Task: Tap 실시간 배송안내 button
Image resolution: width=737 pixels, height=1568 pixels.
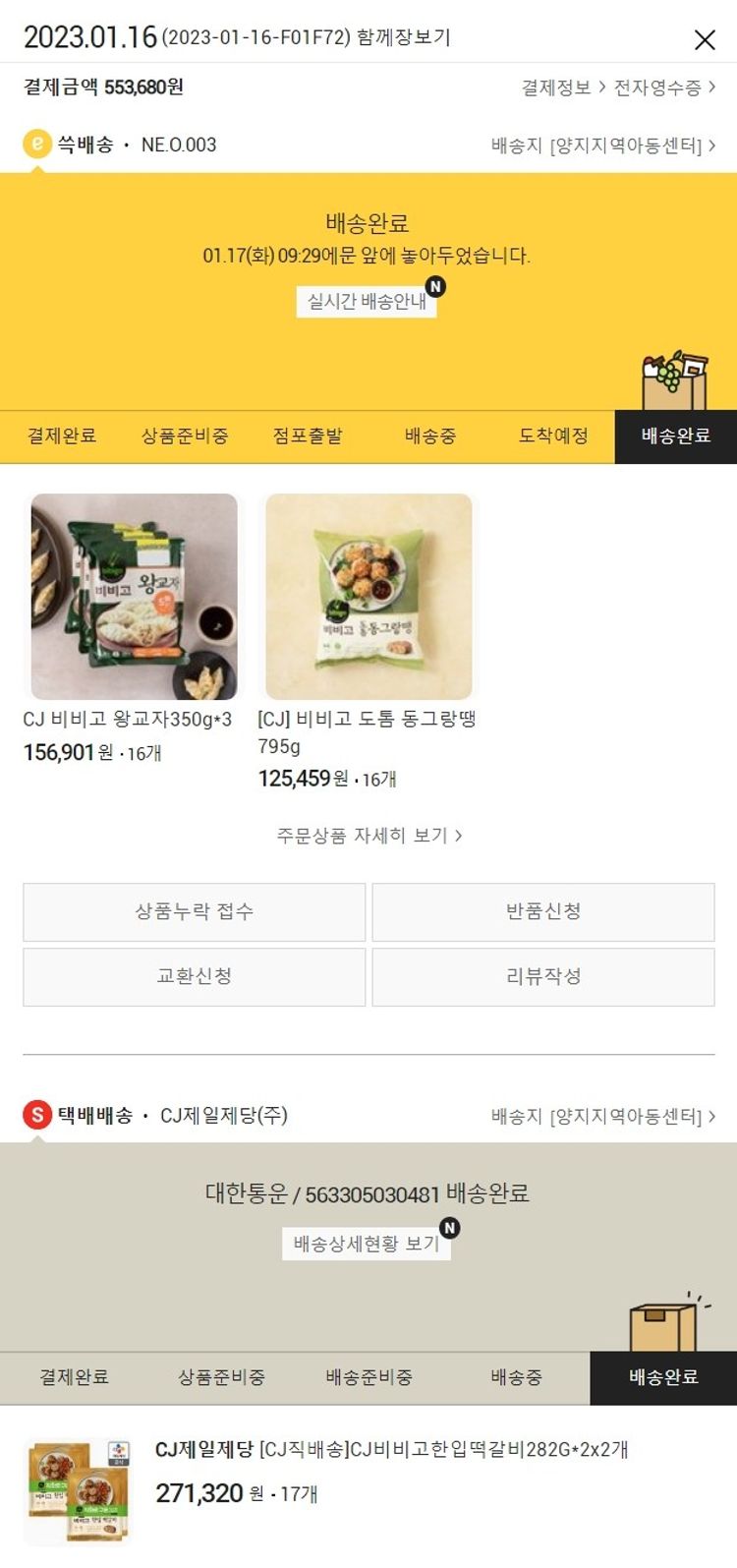Action: (367, 301)
